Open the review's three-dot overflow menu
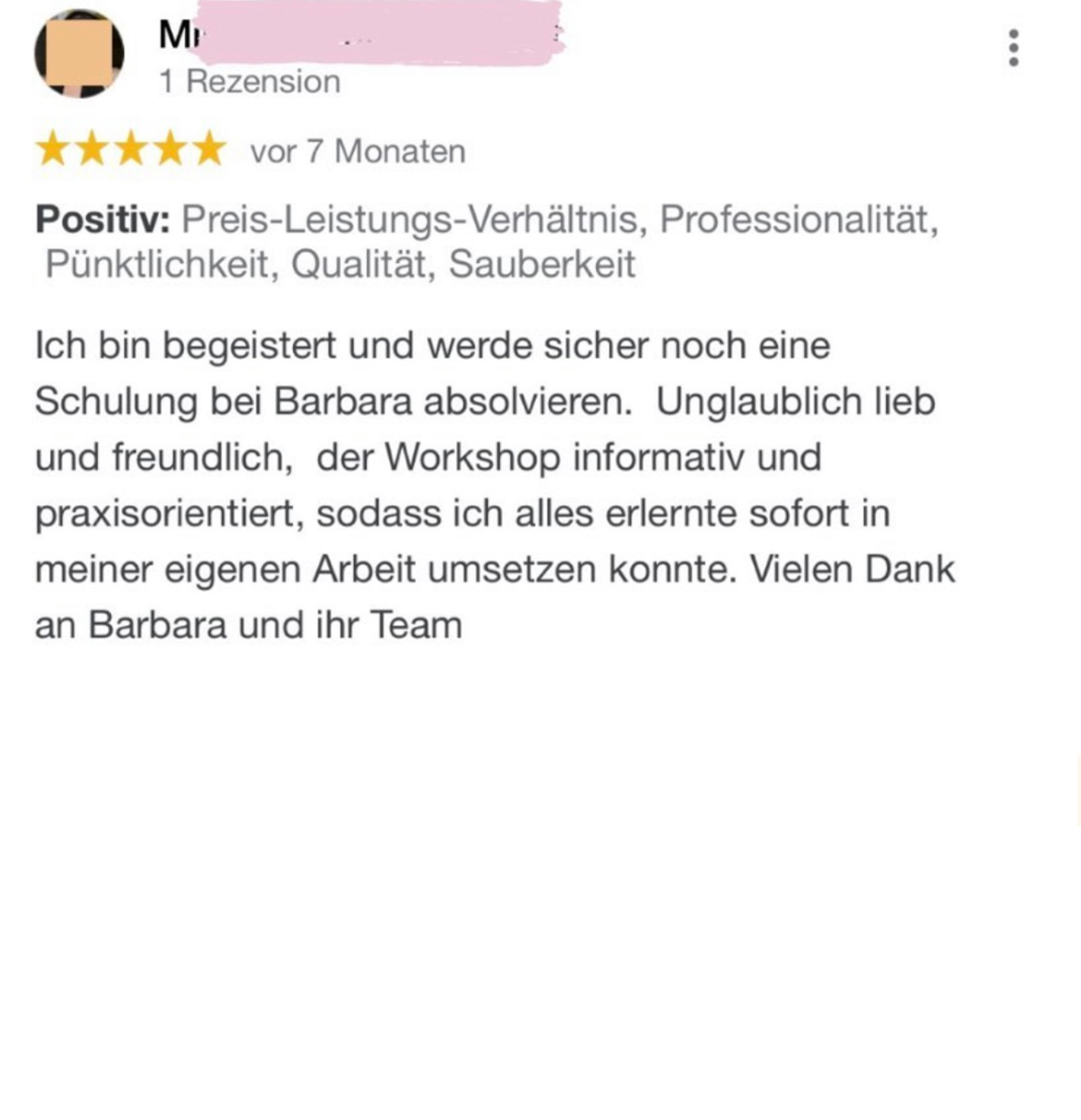1081x1120 pixels. tap(1014, 48)
